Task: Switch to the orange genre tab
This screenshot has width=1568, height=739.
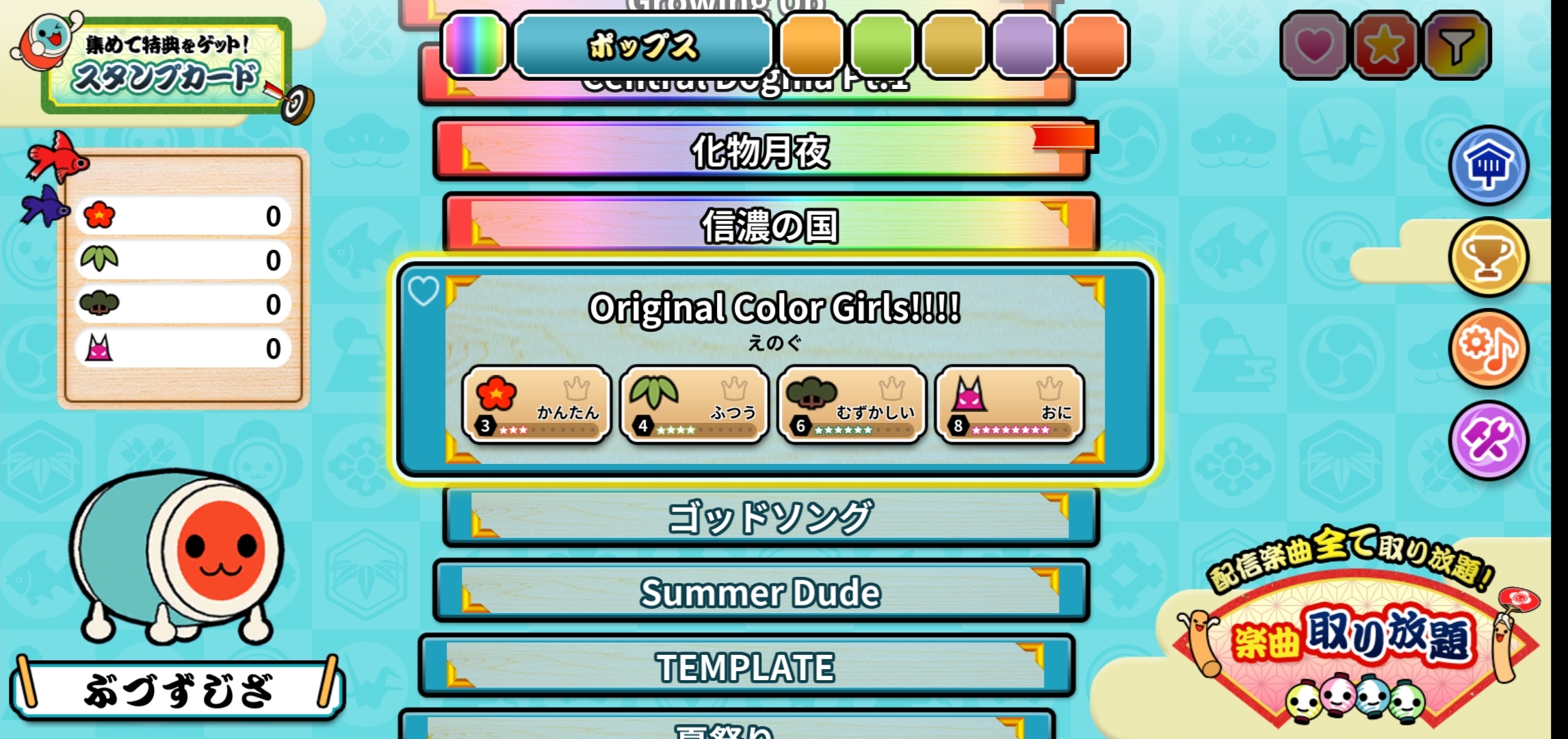Action: pyautogui.click(x=811, y=45)
